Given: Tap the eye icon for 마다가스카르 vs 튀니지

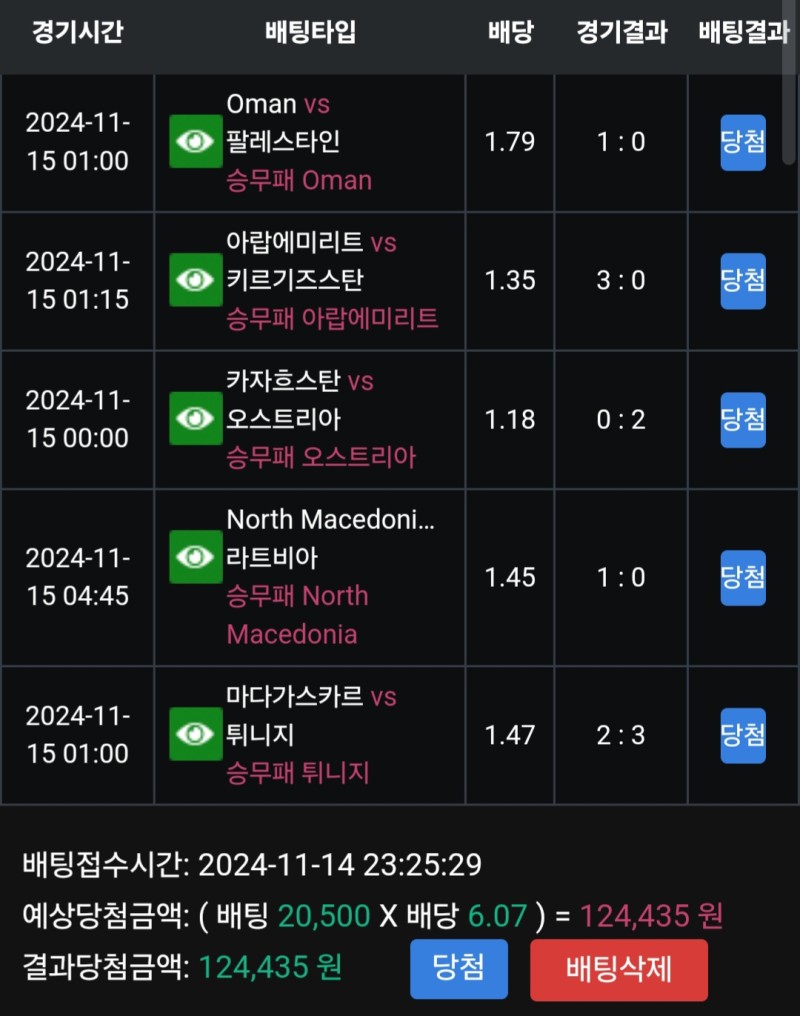Looking at the screenshot, I should tap(195, 734).
